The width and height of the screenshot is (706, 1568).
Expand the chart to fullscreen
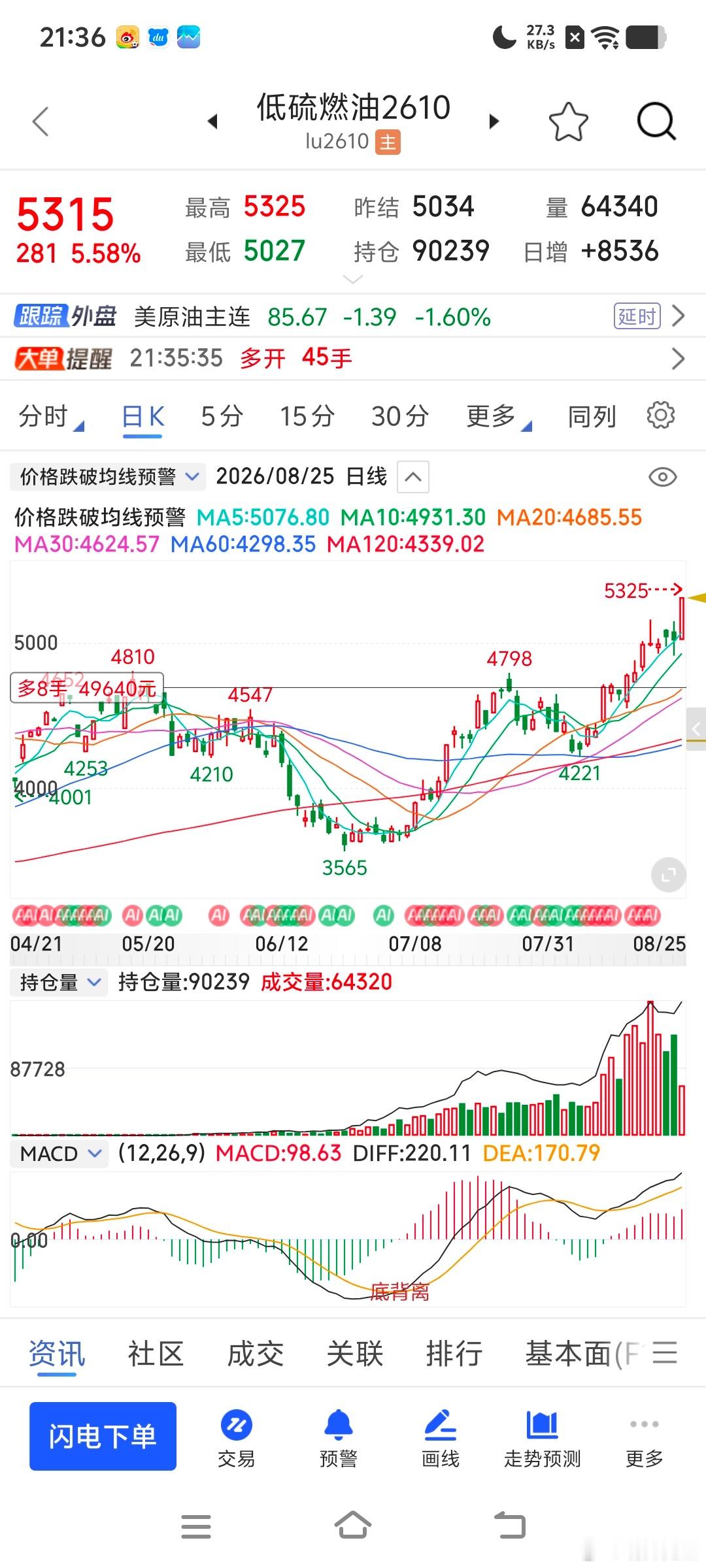(x=668, y=874)
